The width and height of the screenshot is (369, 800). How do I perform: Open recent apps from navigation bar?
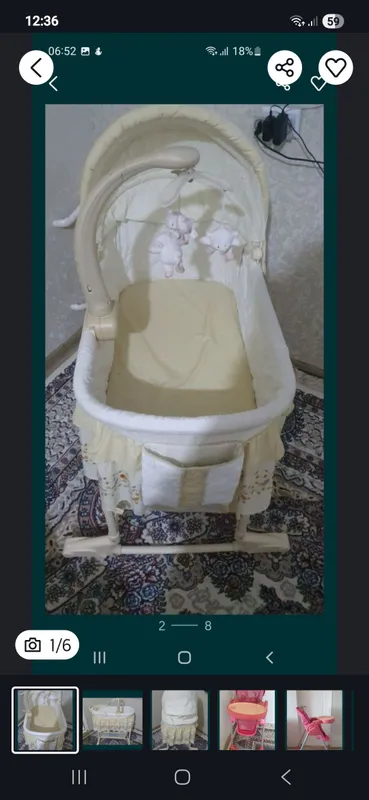(79, 777)
